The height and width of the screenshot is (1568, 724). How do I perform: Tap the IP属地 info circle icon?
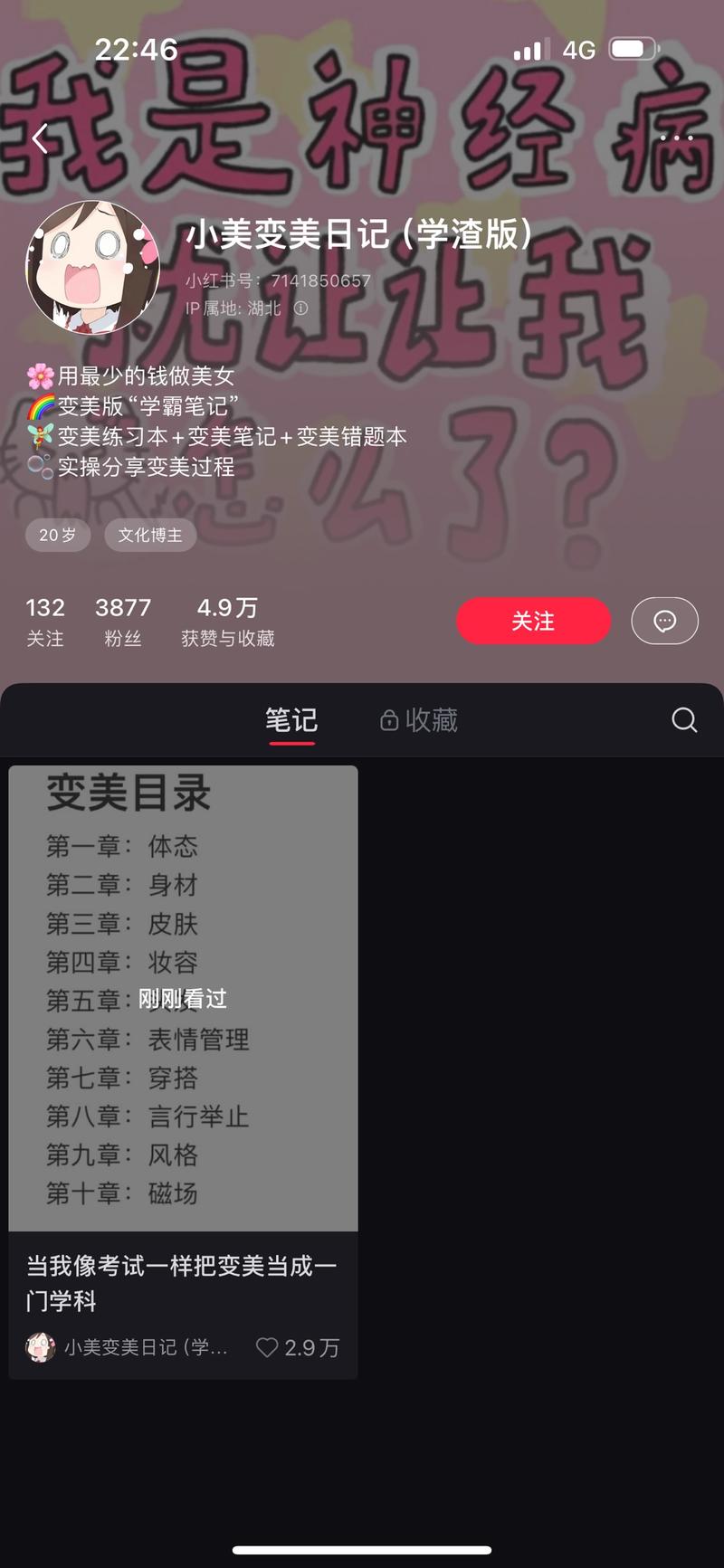point(299,308)
